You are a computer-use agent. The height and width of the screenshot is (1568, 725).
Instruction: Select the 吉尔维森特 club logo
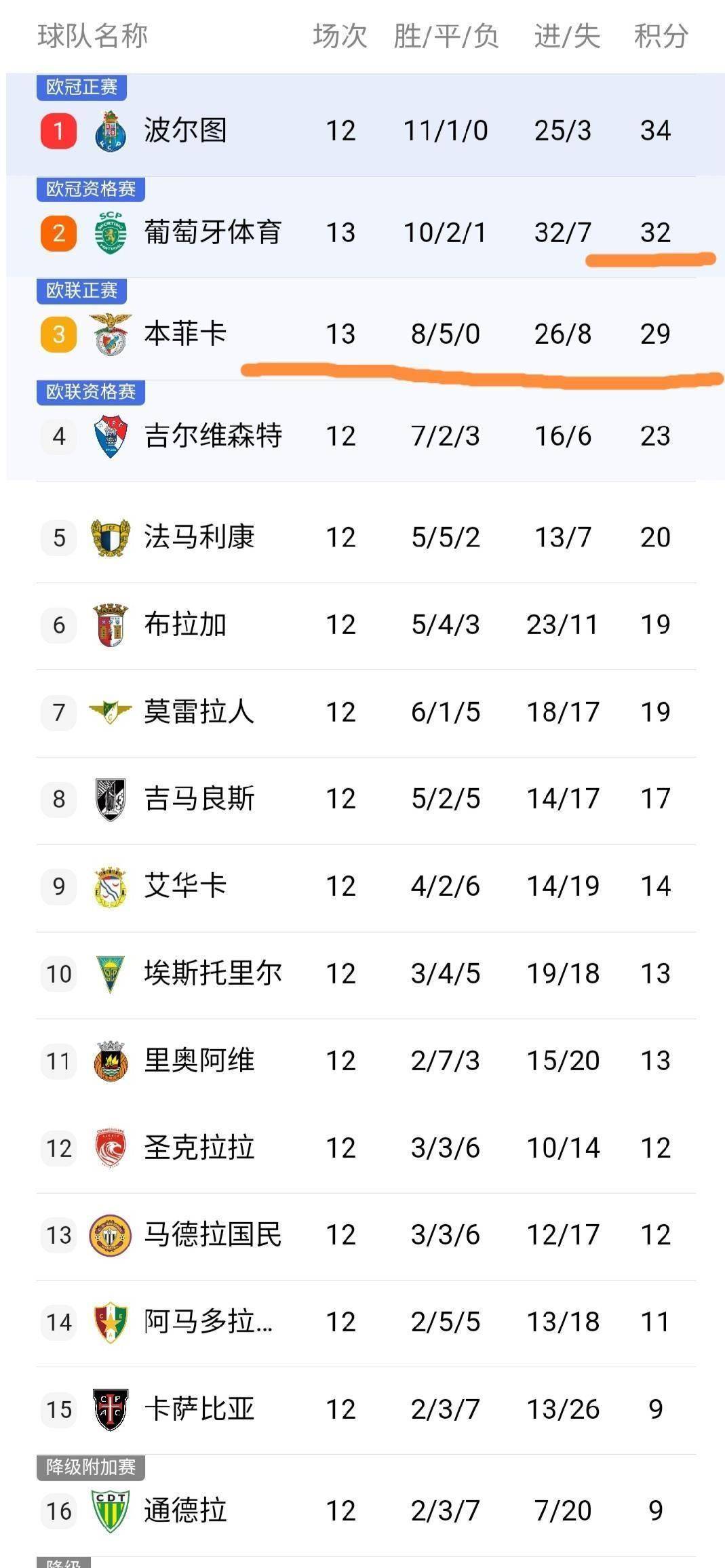pos(111,436)
